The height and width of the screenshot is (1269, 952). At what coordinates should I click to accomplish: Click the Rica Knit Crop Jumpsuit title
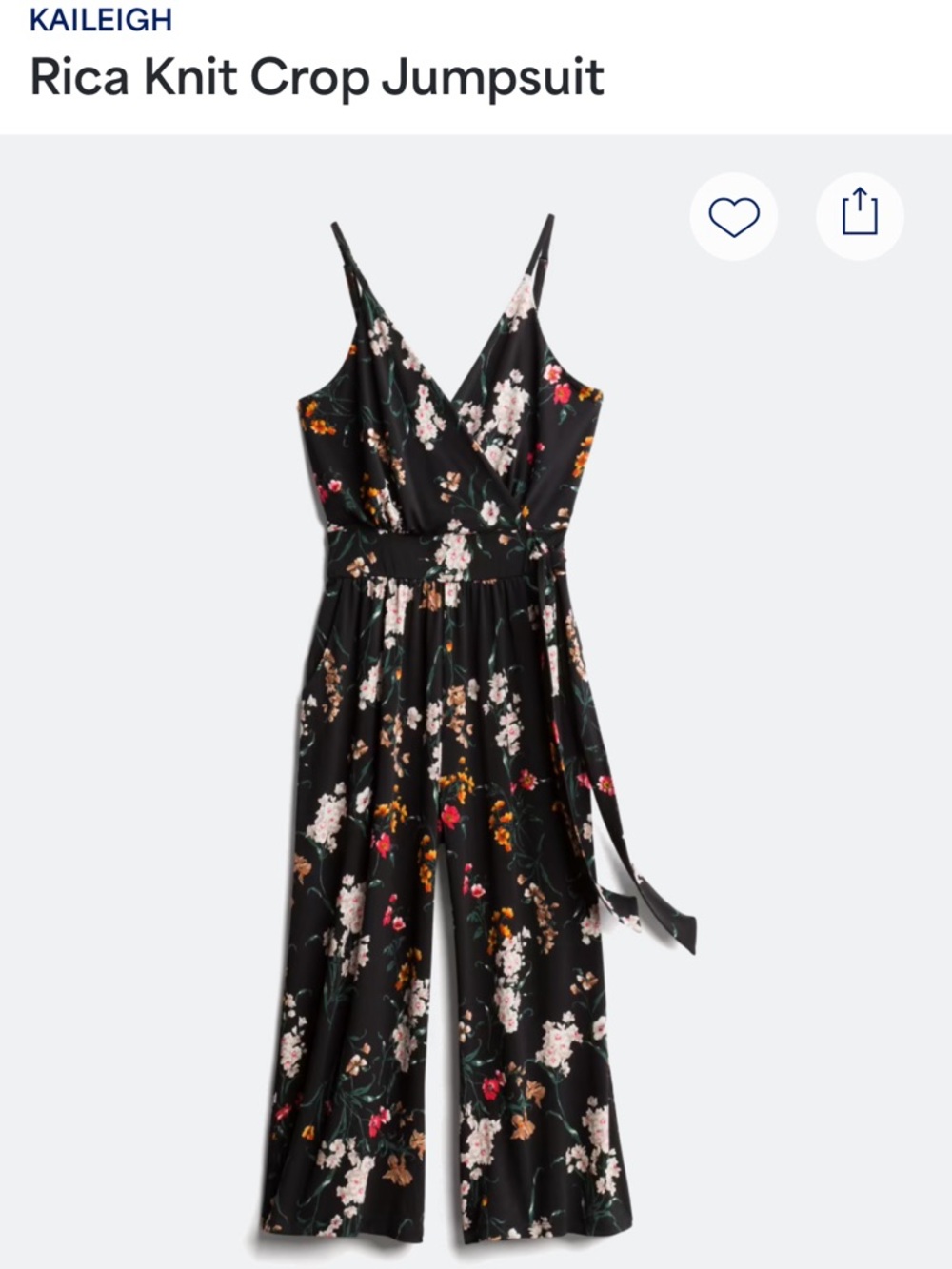click(314, 78)
